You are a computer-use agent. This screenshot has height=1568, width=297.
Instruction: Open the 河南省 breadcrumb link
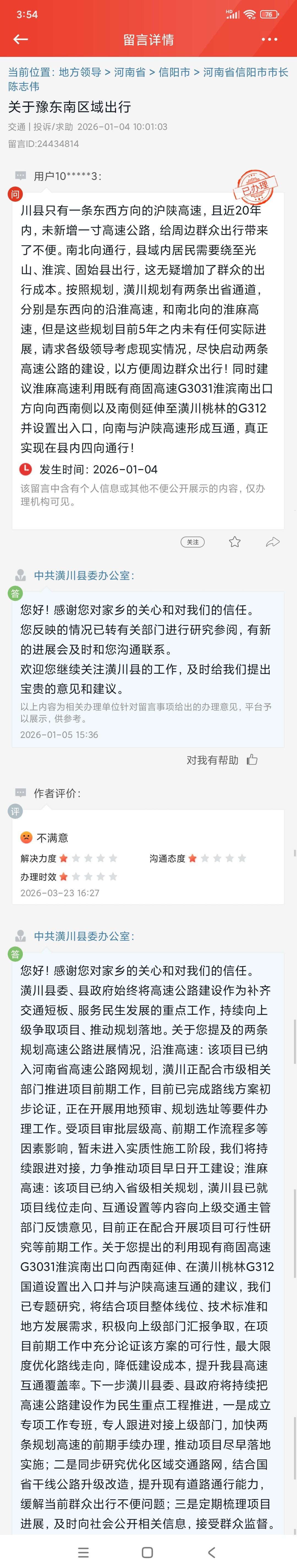coord(130,73)
